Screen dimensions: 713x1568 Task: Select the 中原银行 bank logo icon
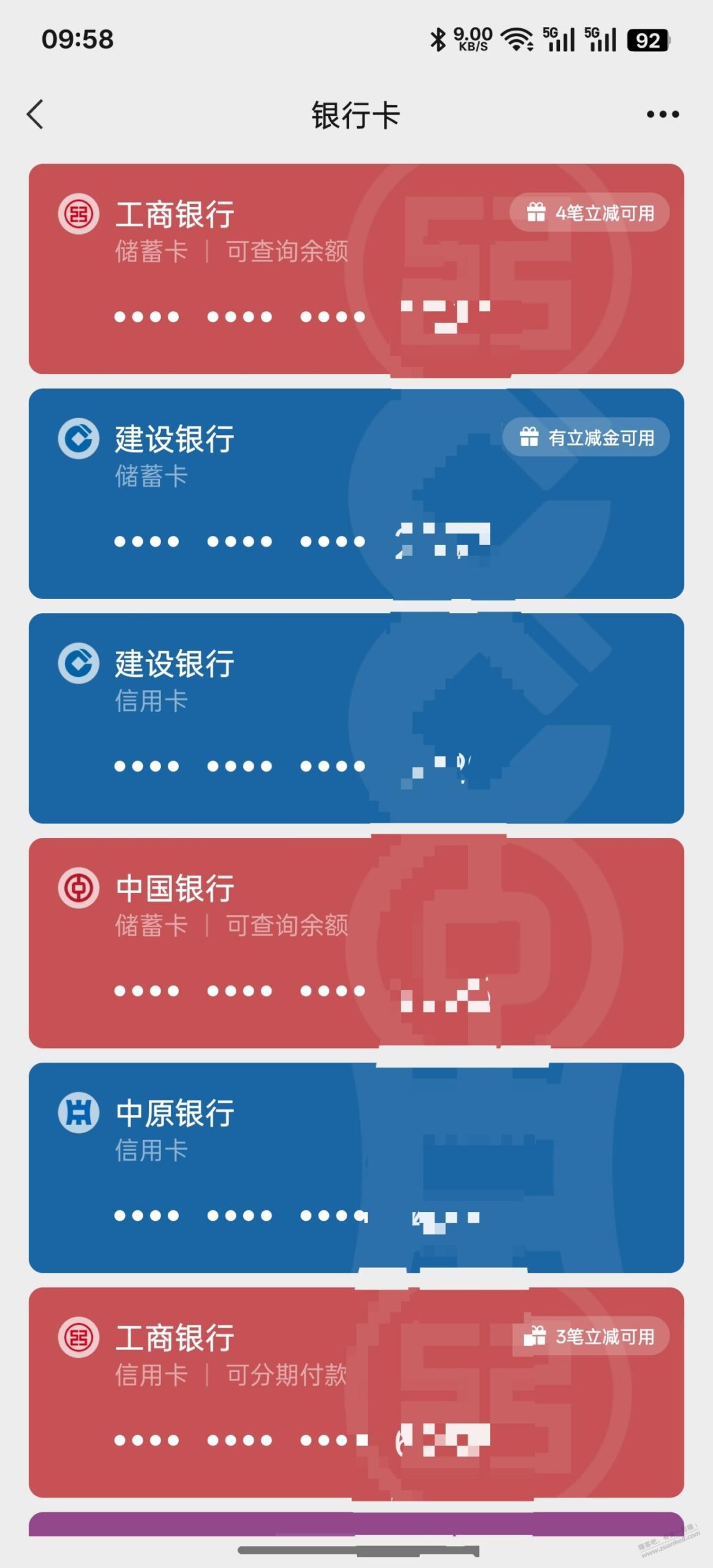tap(78, 1111)
